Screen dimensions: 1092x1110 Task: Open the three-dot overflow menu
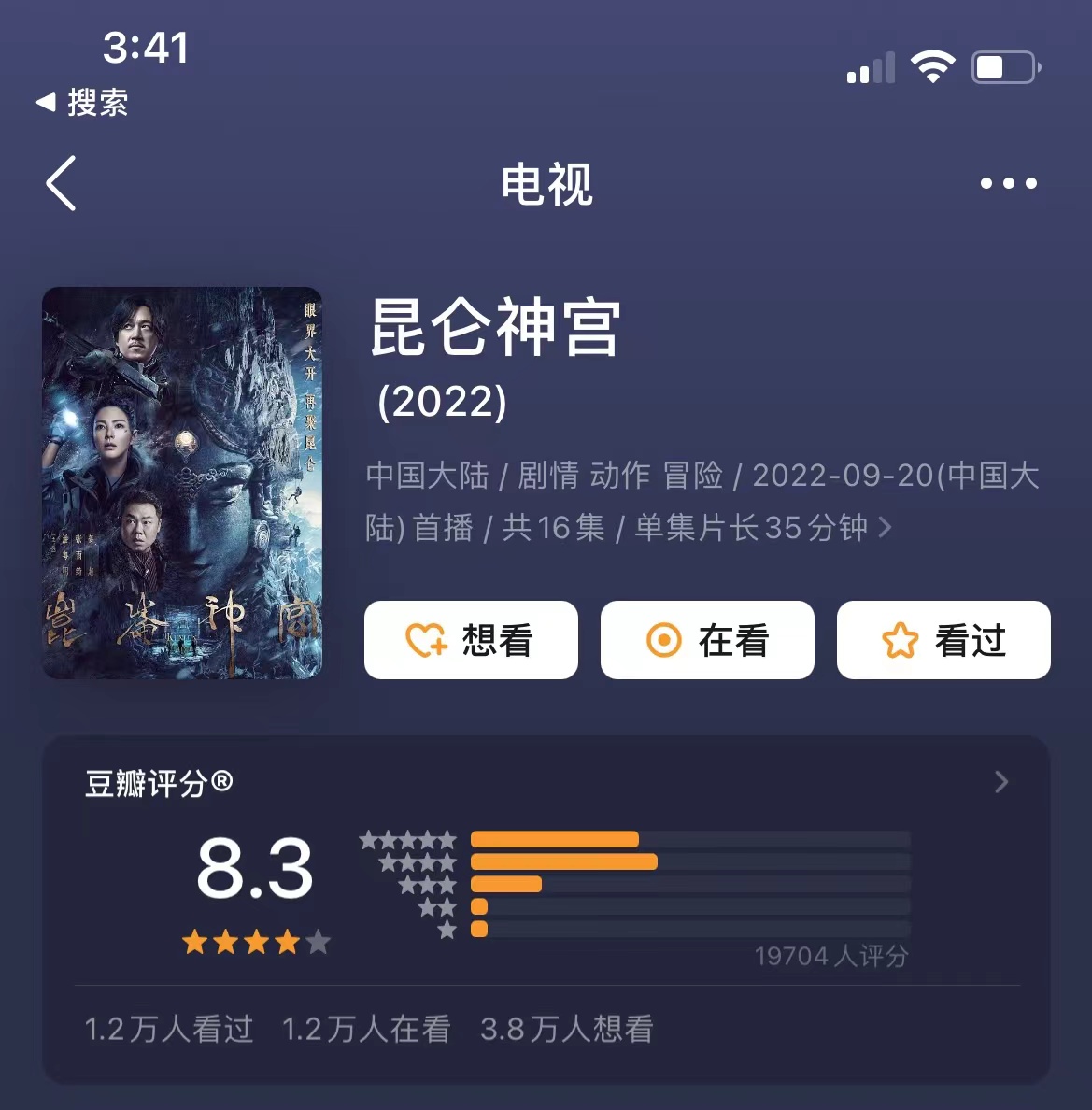1008,183
